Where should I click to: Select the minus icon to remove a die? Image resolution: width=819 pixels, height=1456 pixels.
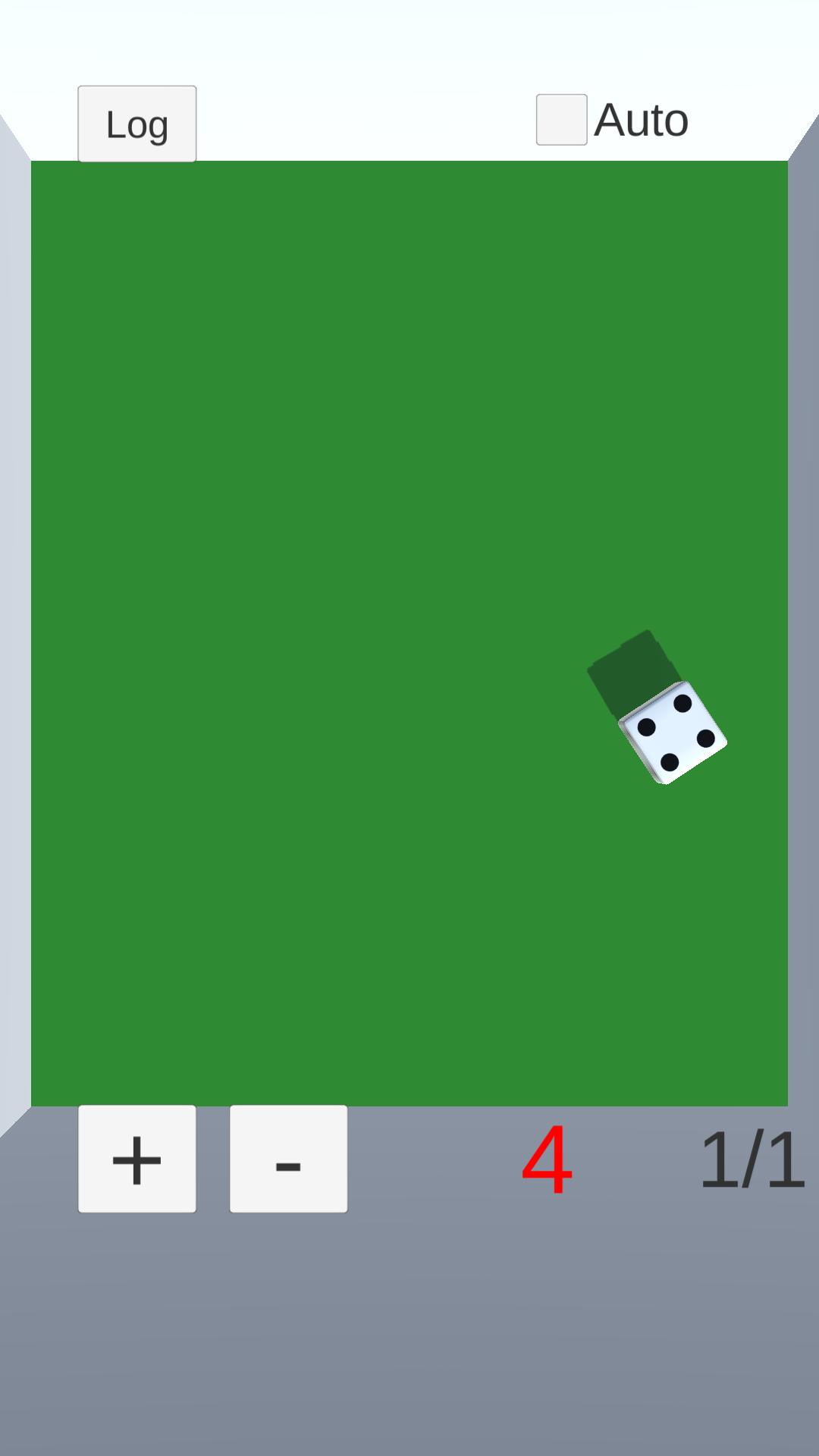(288, 1159)
